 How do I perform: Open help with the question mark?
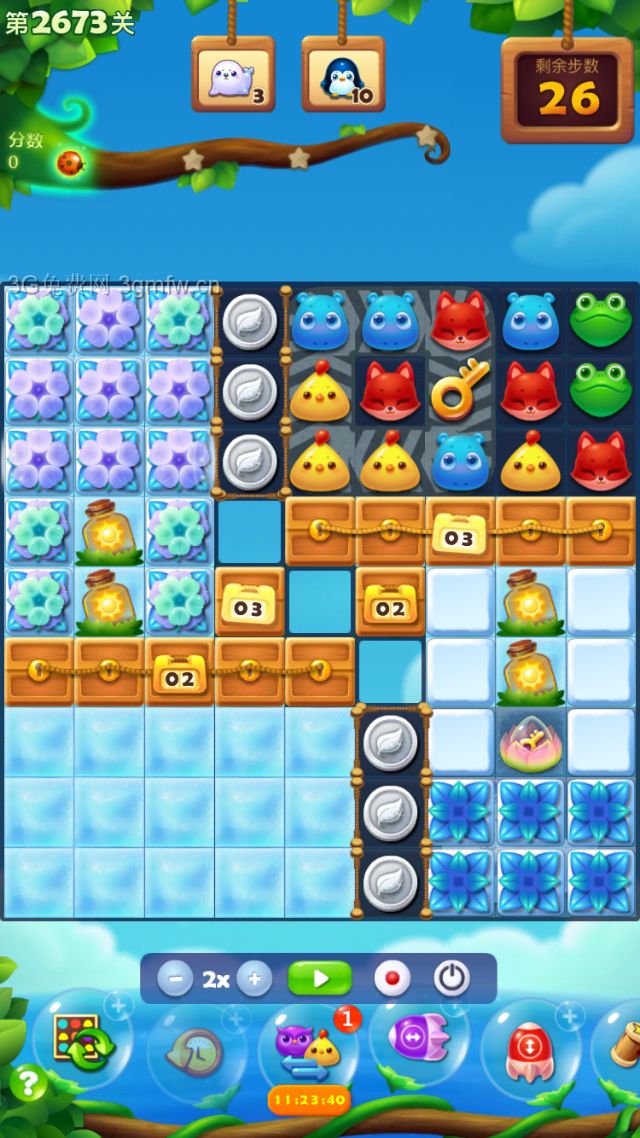27,1082
